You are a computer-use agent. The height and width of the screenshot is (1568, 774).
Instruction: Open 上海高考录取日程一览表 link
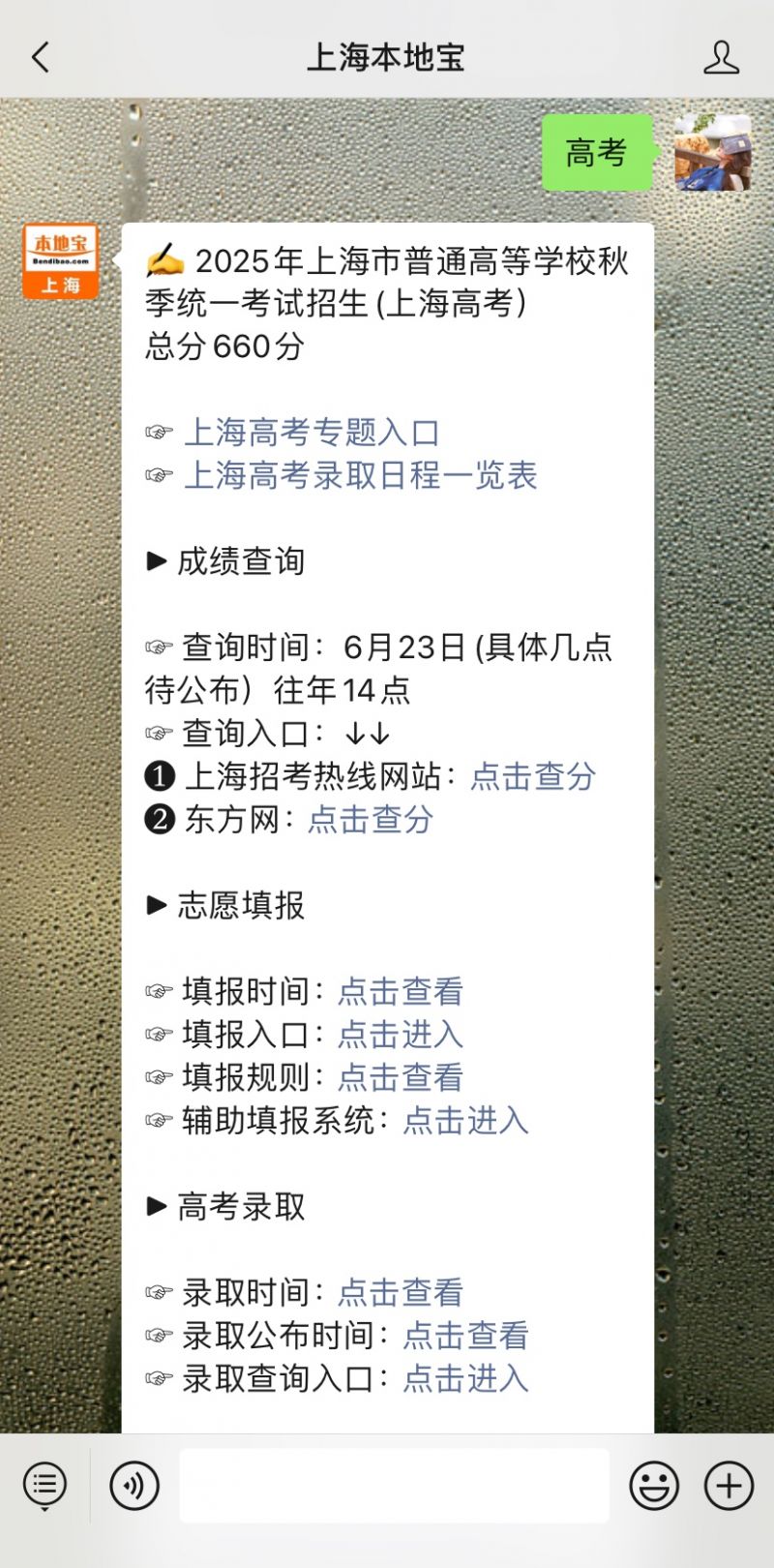click(x=360, y=475)
